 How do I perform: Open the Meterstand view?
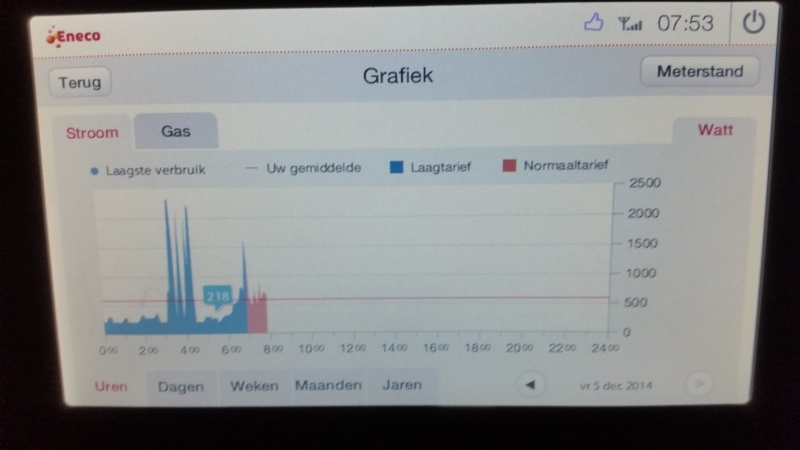[699, 72]
